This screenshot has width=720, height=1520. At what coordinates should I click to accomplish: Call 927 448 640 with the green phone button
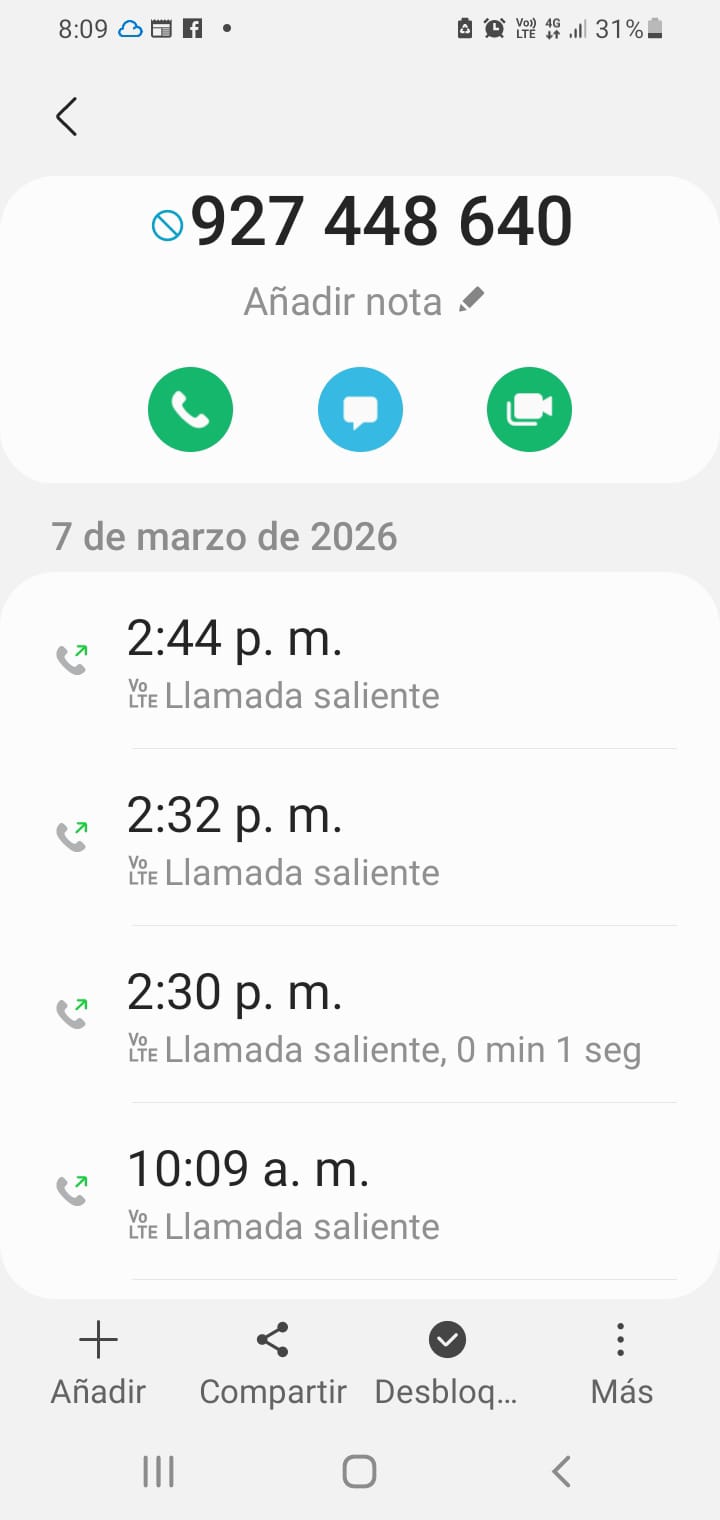click(x=190, y=410)
